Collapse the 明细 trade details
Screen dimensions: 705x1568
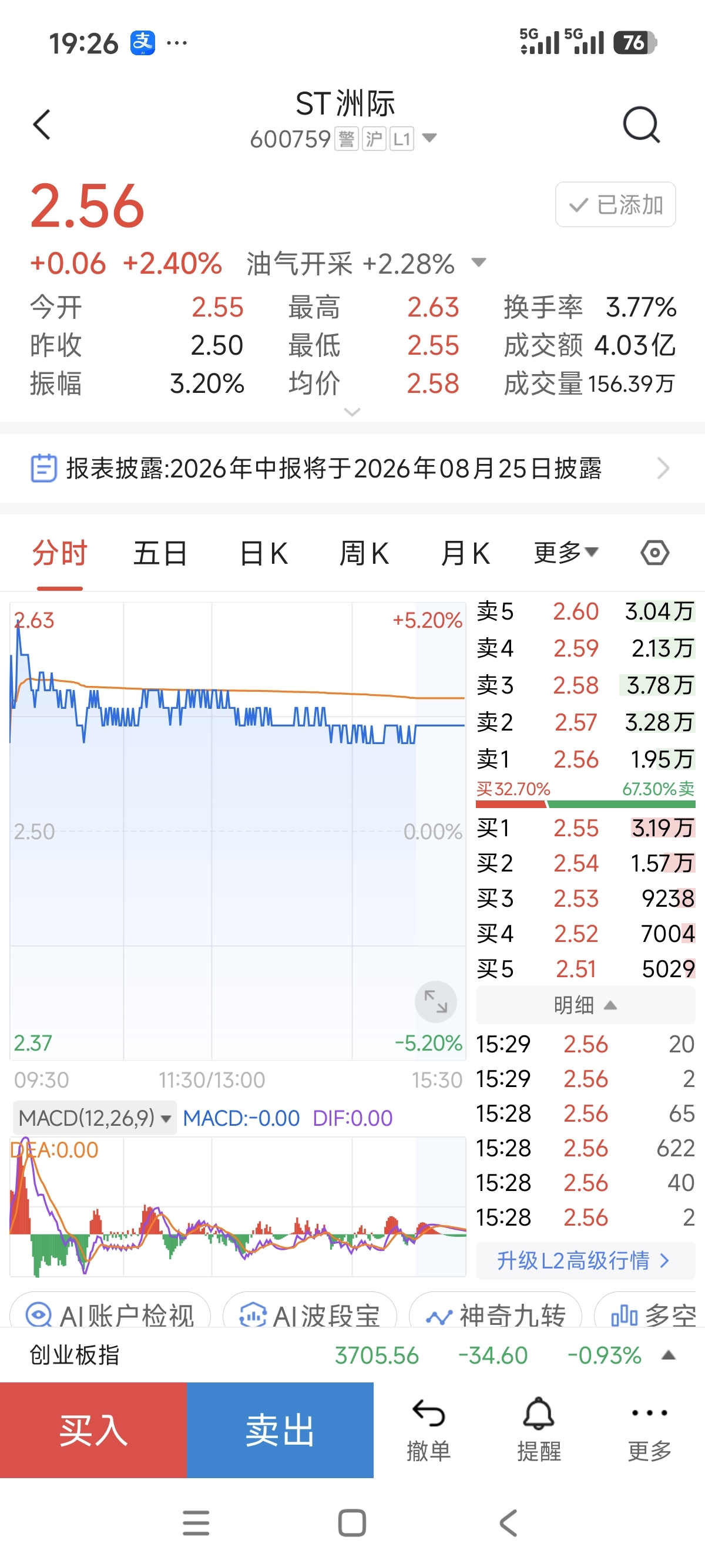[x=585, y=1005]
